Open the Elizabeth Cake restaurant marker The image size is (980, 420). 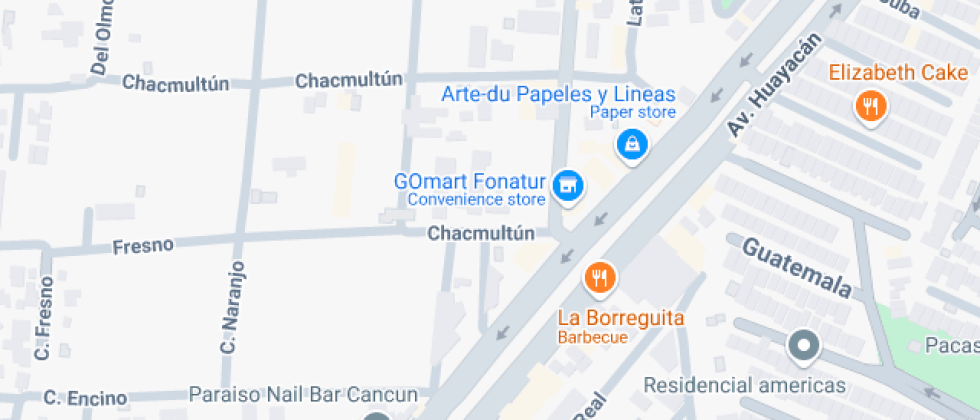872,105
